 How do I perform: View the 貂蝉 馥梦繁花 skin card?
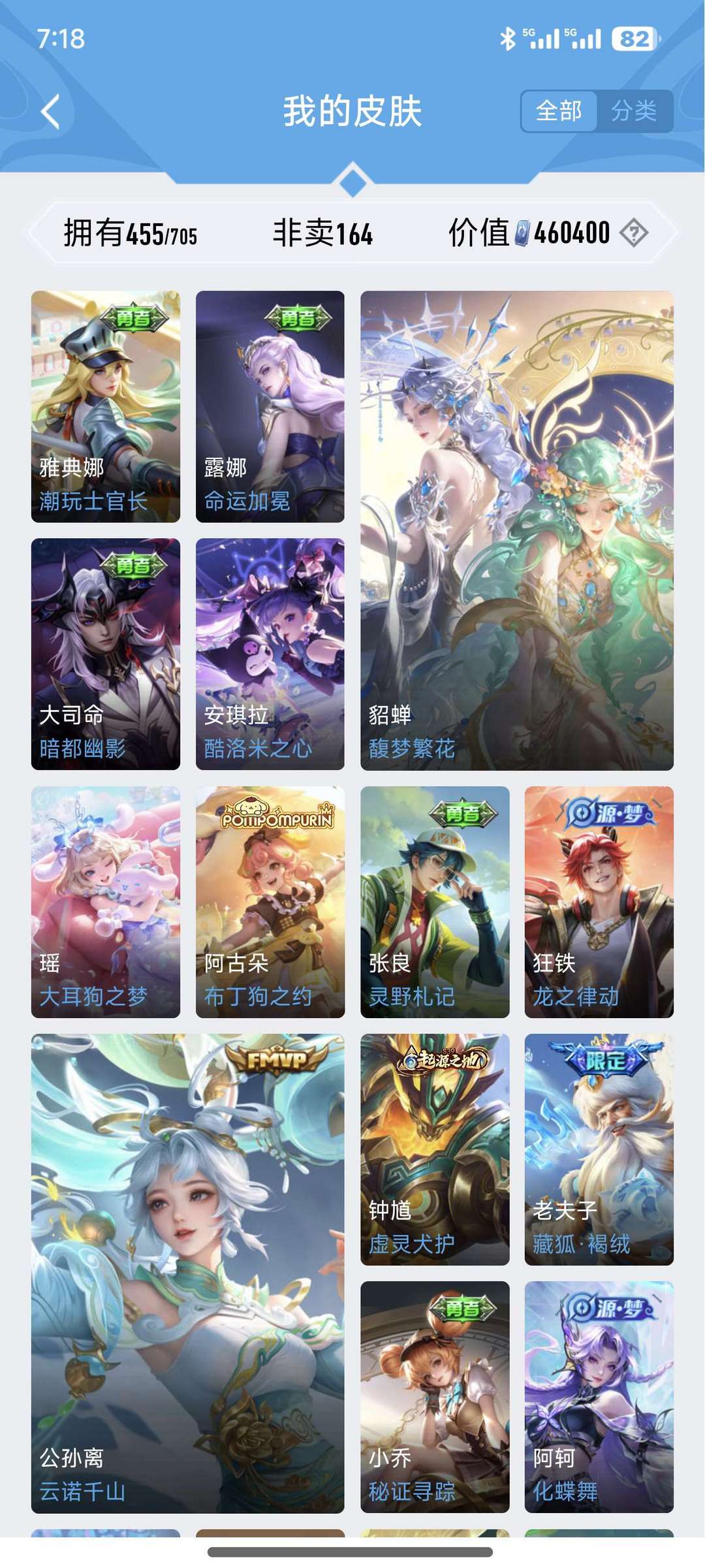pyautogui.click(x=517, y=530)
